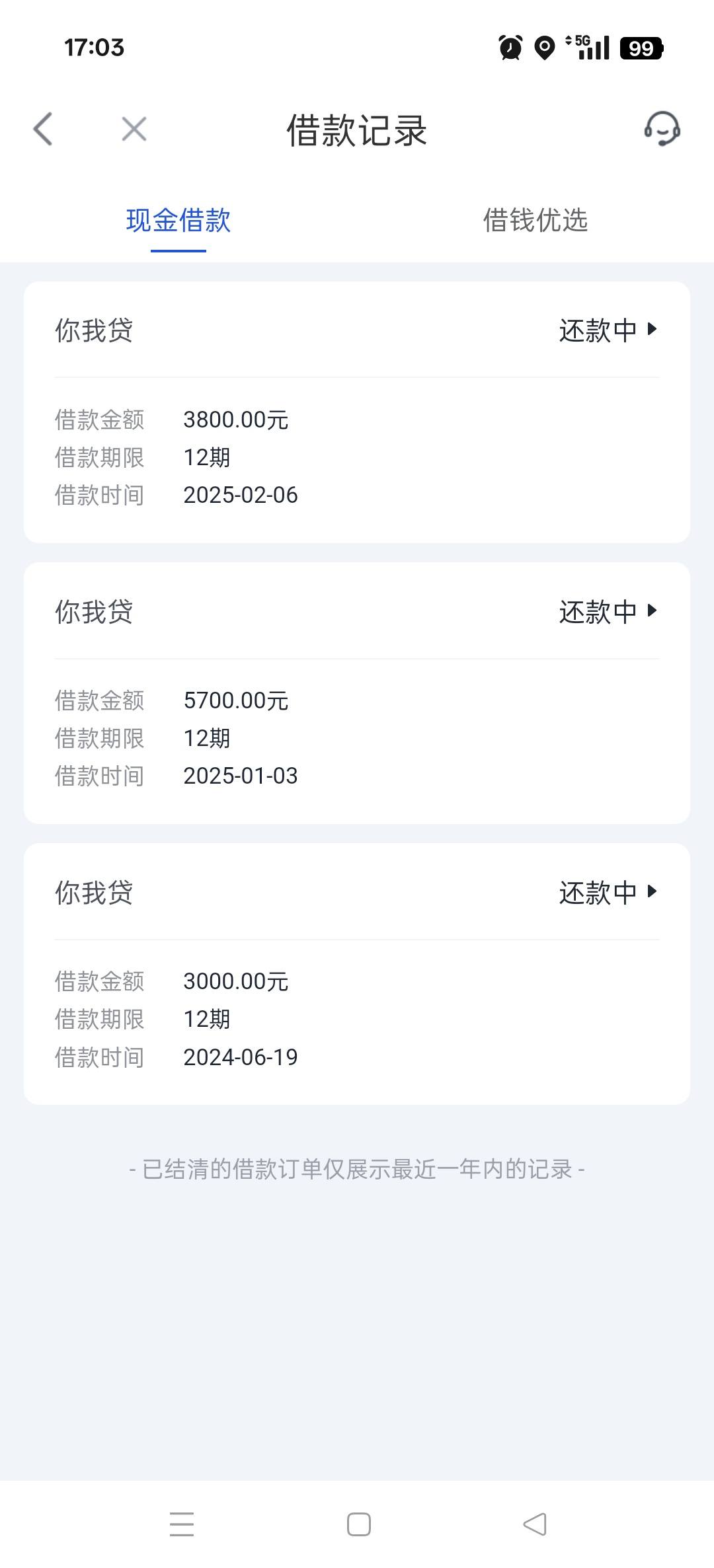Tap the system home button
The image size is (714, 1568).
pyautogui.click(x=358, y=1524)
